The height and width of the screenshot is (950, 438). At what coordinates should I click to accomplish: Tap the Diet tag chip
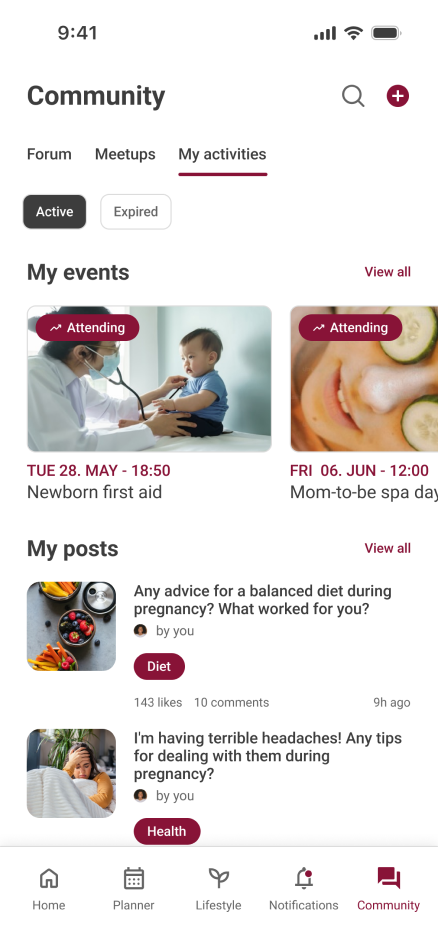pos(159,666)
